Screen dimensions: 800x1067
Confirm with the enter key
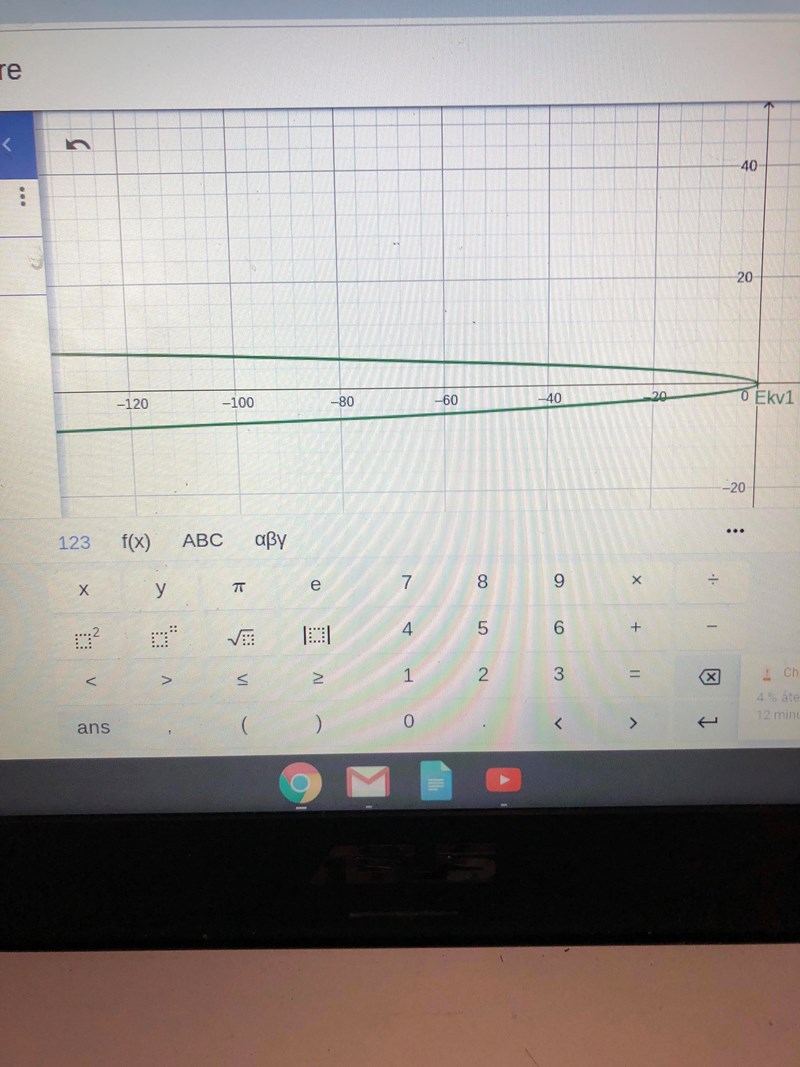coord(708,723)
